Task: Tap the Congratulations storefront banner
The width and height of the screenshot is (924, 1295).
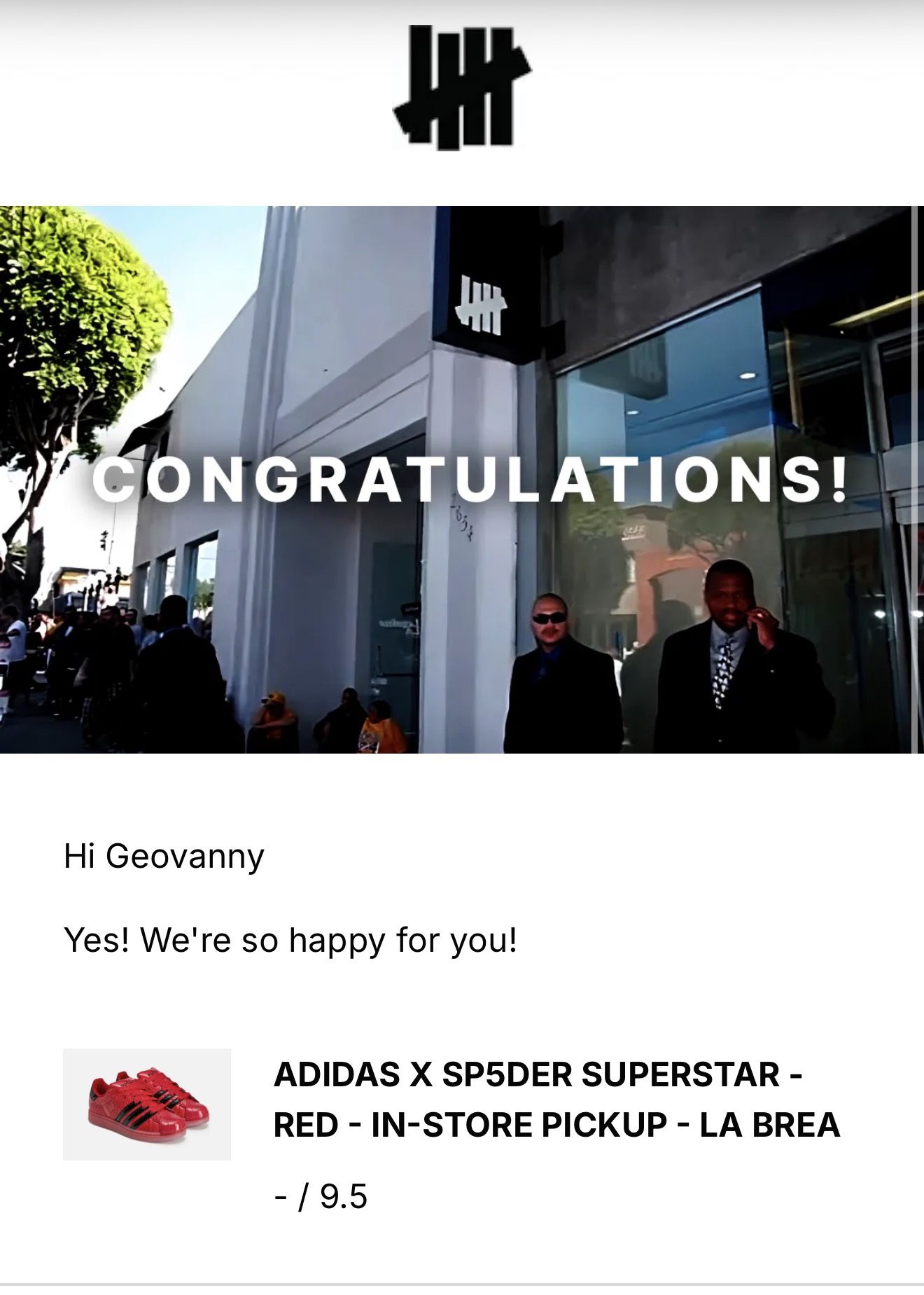Action: click(462, 480)
